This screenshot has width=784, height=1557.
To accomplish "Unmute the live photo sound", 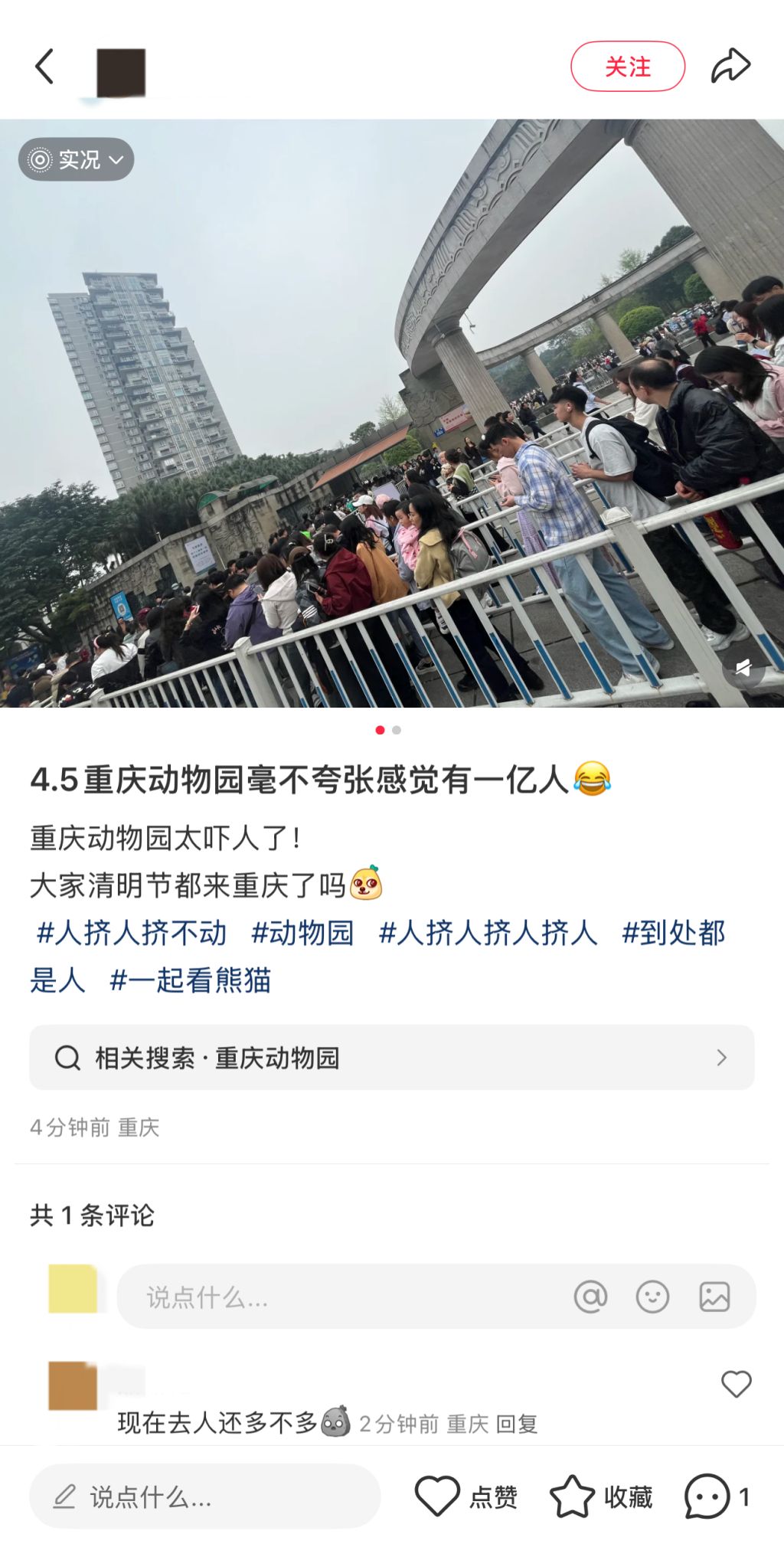I will (x=742, y=668).
